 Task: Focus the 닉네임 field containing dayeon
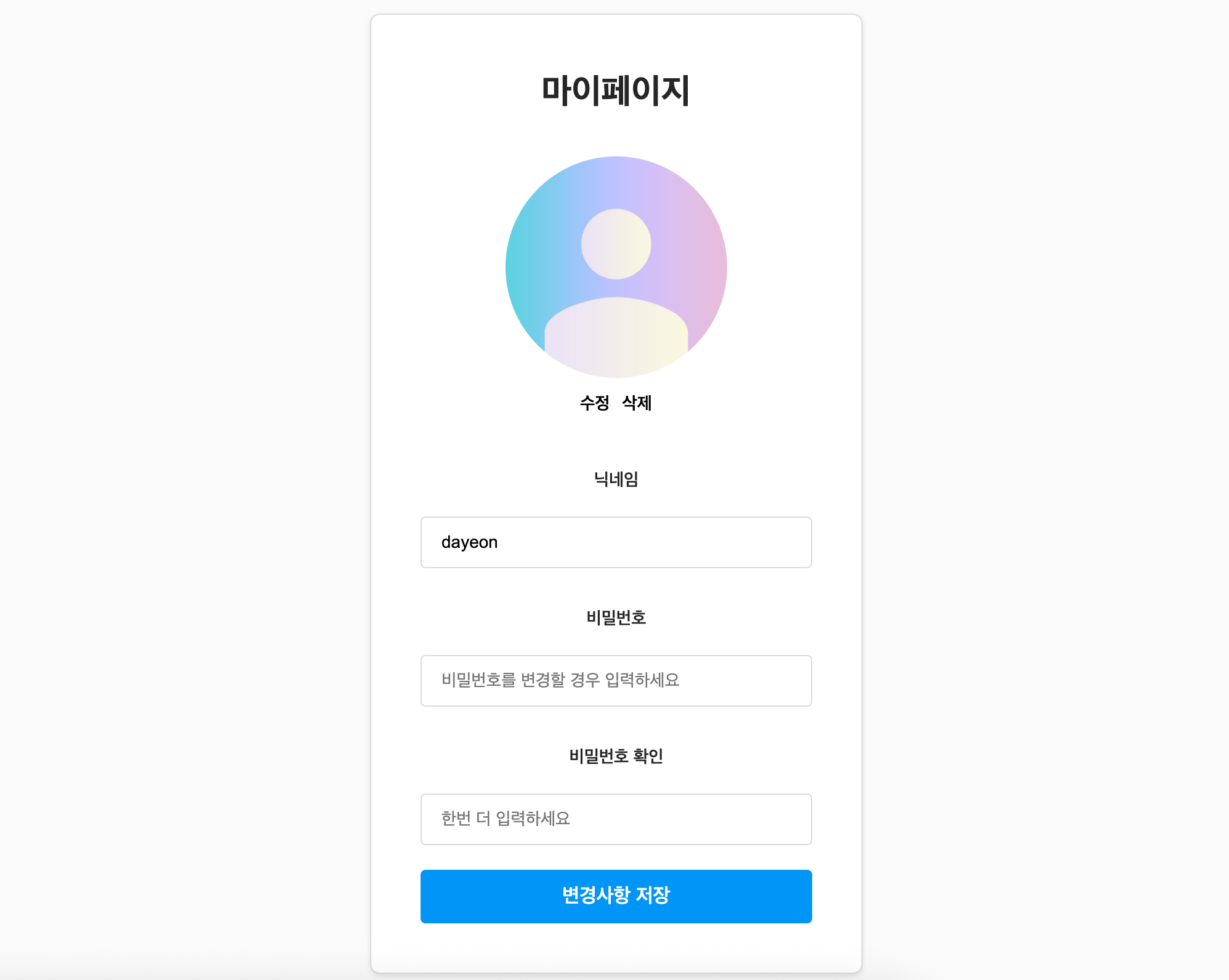click(616, 542)
